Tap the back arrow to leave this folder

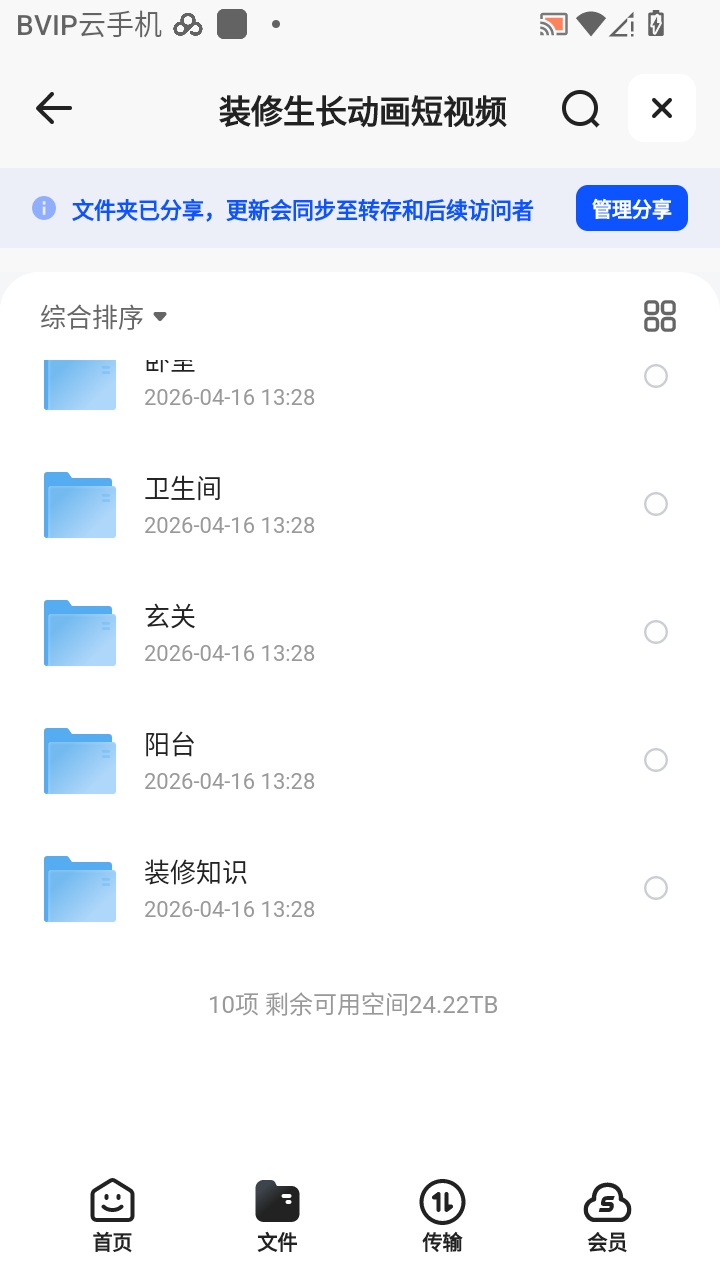pos(53,108)
